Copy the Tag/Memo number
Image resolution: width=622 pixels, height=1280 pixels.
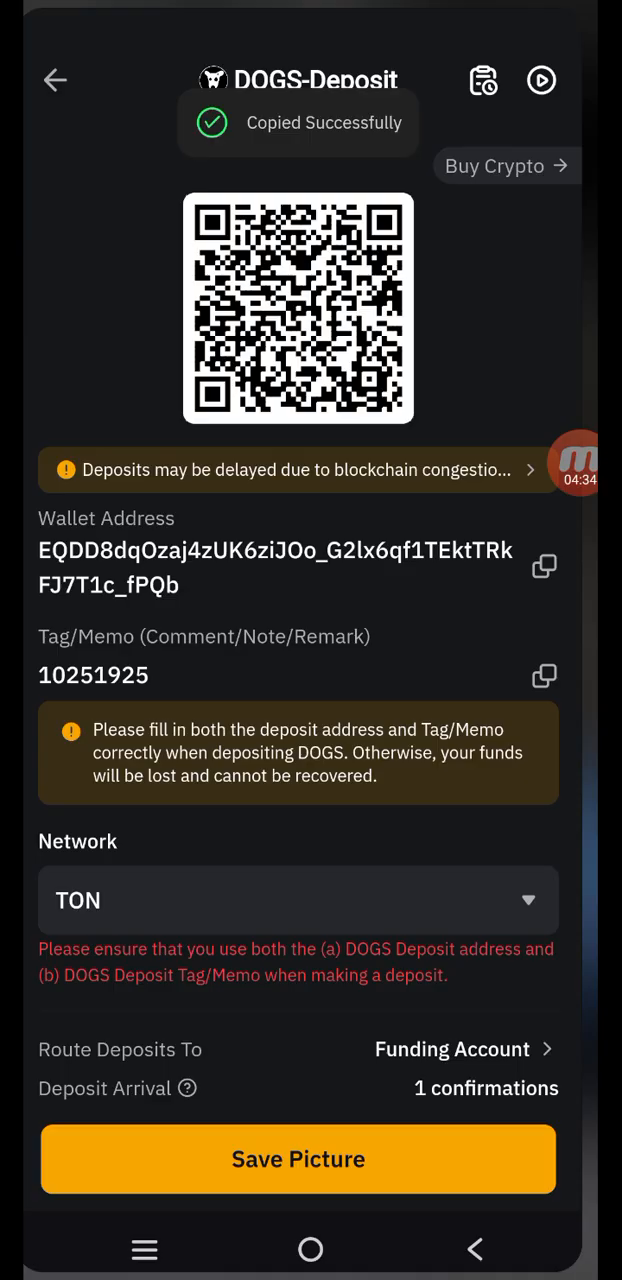pos(544,676)
